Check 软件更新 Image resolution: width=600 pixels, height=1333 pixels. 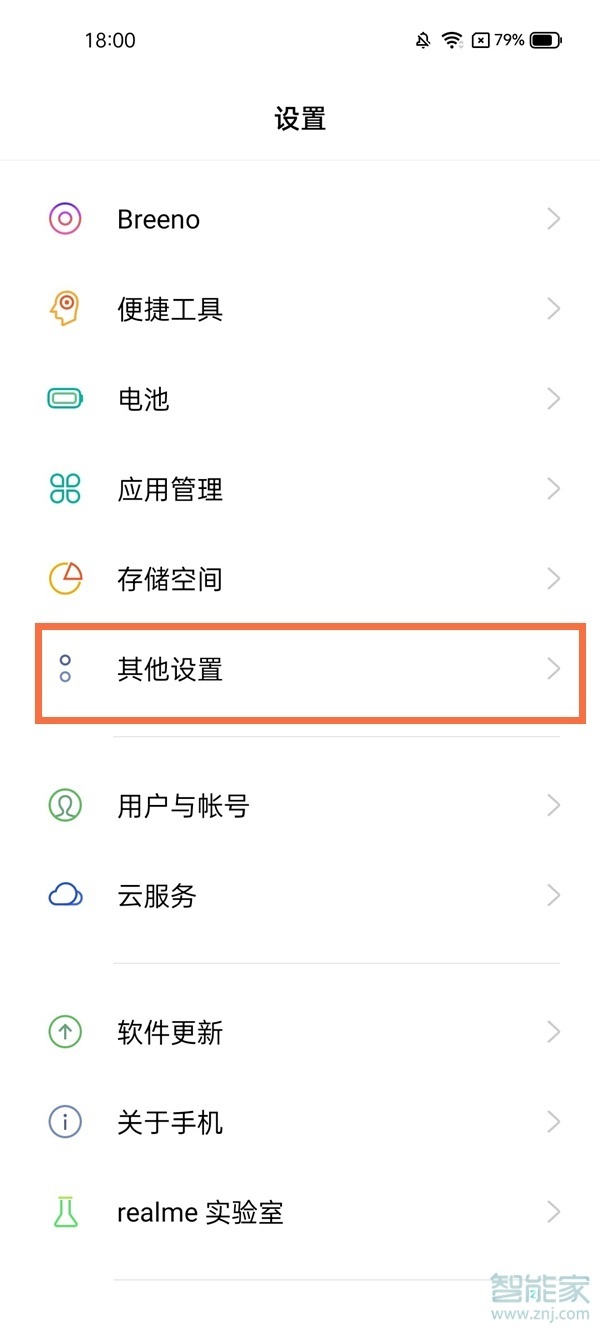(x=300, y=1032)
